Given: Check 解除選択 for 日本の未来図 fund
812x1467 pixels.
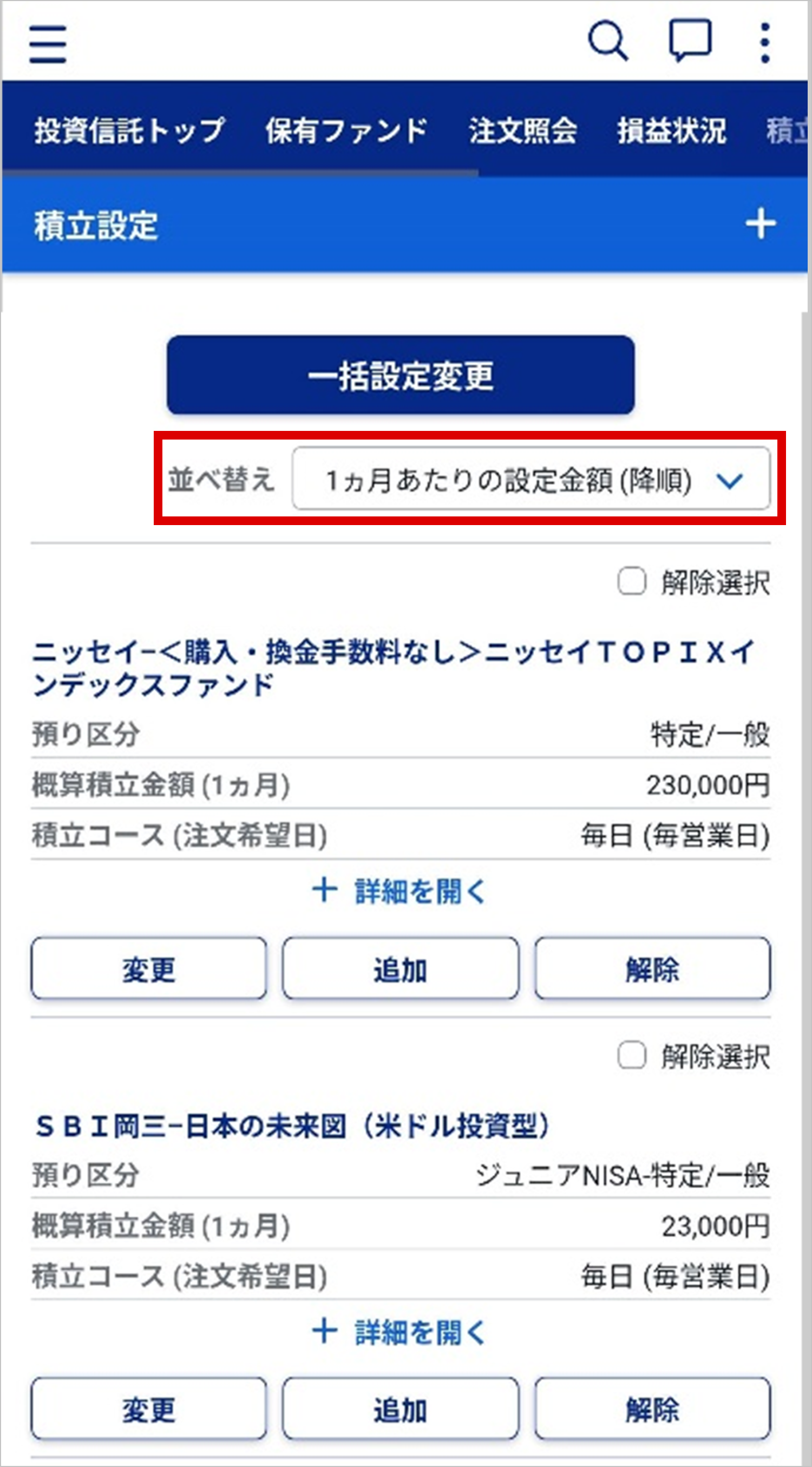Looking at the screenshot, I should (632, 1055).
